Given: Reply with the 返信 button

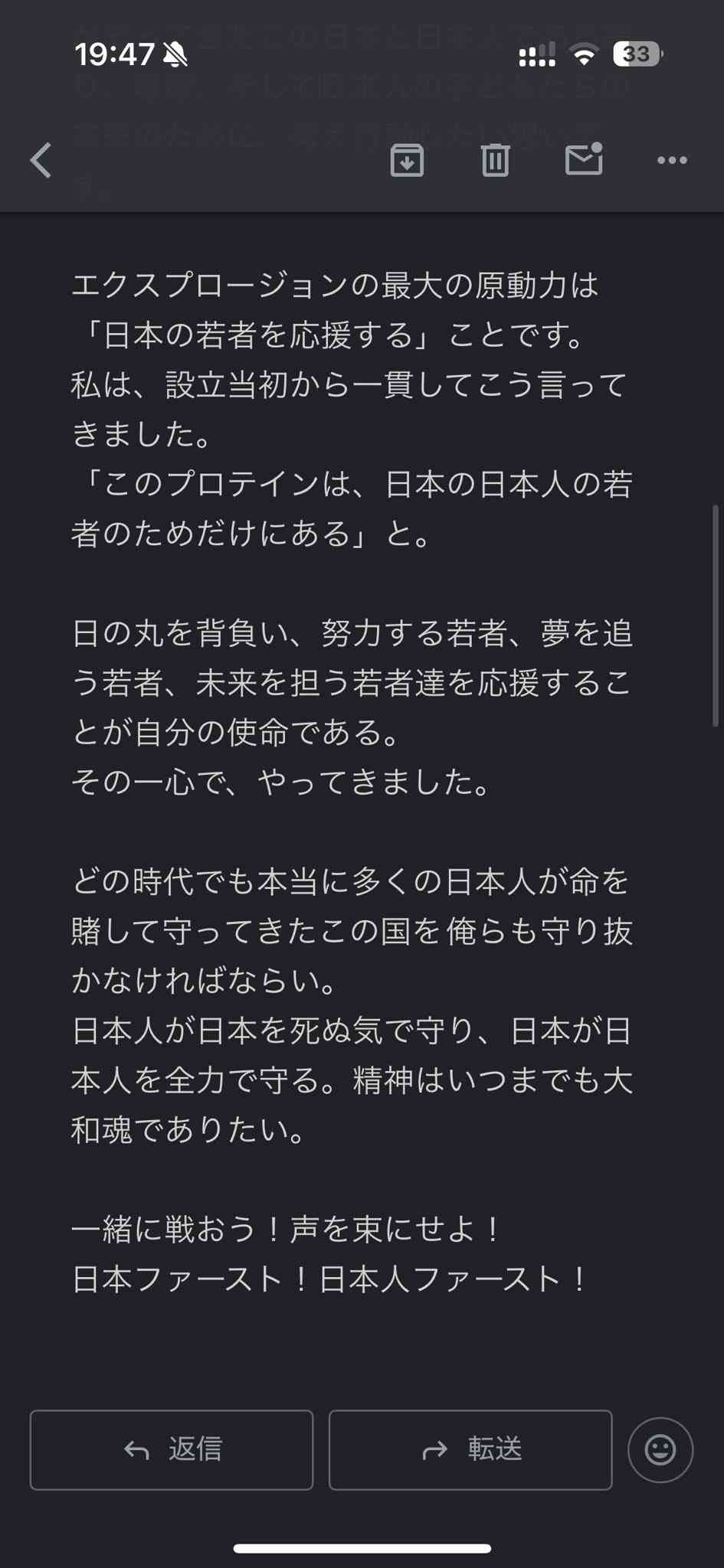Looking at the screenshot, I should pos(172,1449).
